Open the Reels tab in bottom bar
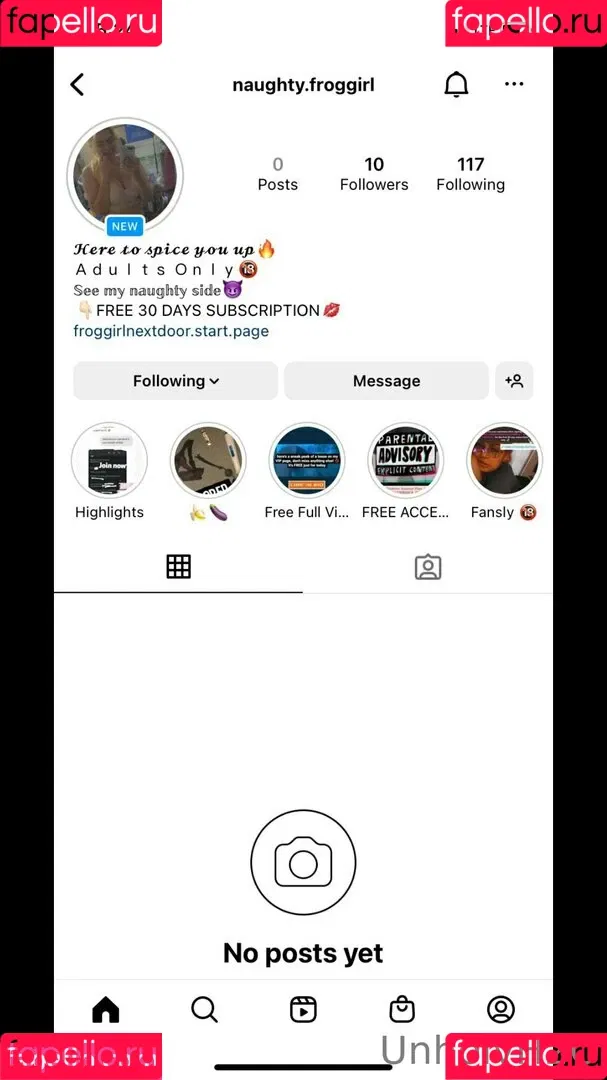Screen dimensions: 607x1080 303,1010
